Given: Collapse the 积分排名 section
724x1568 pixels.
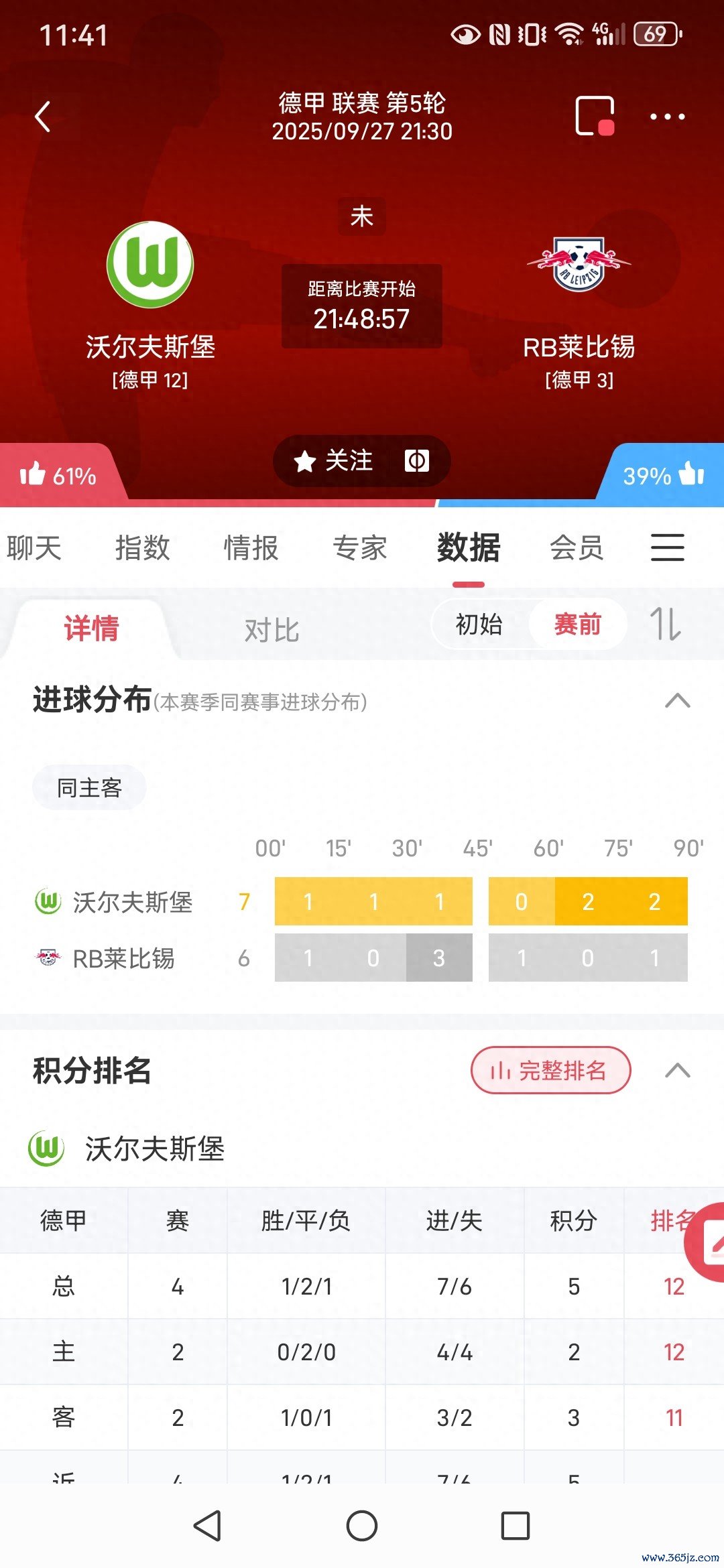Looking at the screenshot, I should pyautogui.click(x=677, y=1070).
